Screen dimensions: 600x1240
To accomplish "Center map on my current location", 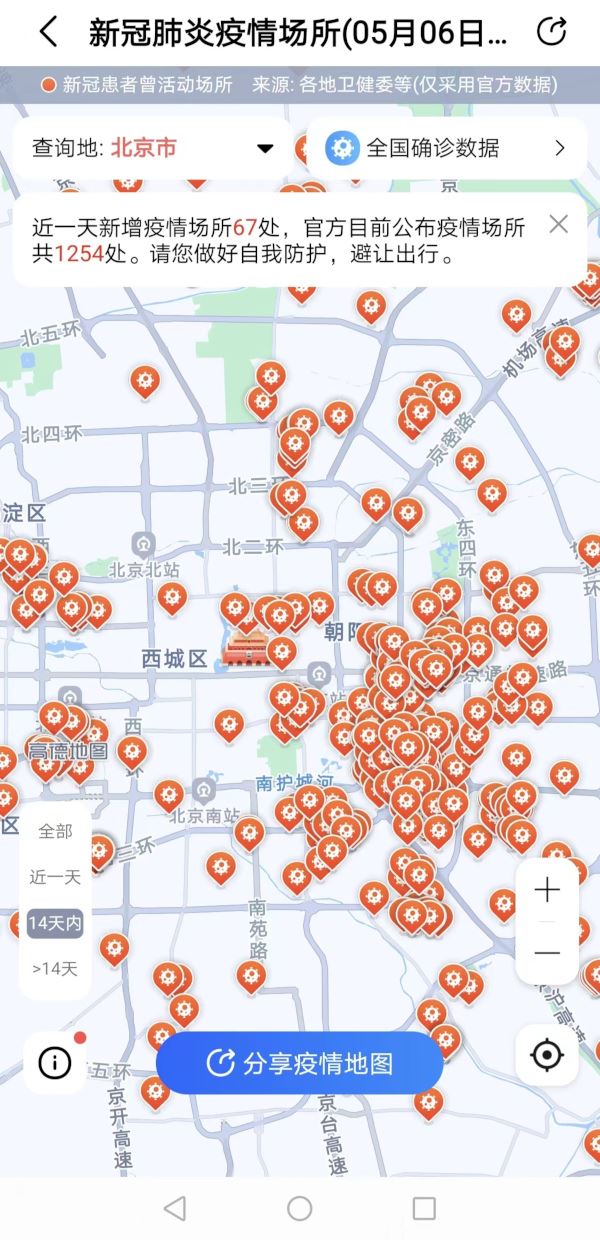I will click(547, 1055).
